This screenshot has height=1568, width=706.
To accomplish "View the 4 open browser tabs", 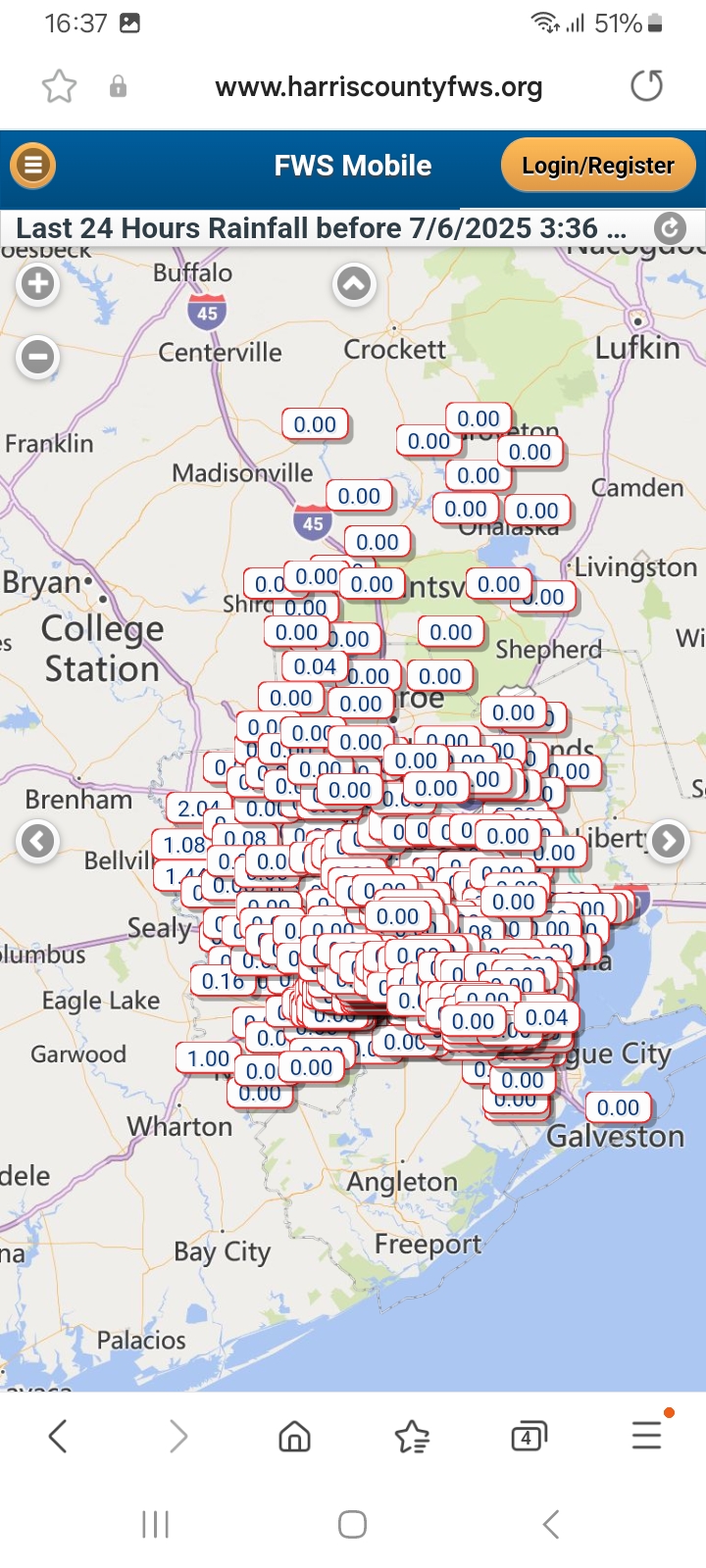I will (529, 1437).
